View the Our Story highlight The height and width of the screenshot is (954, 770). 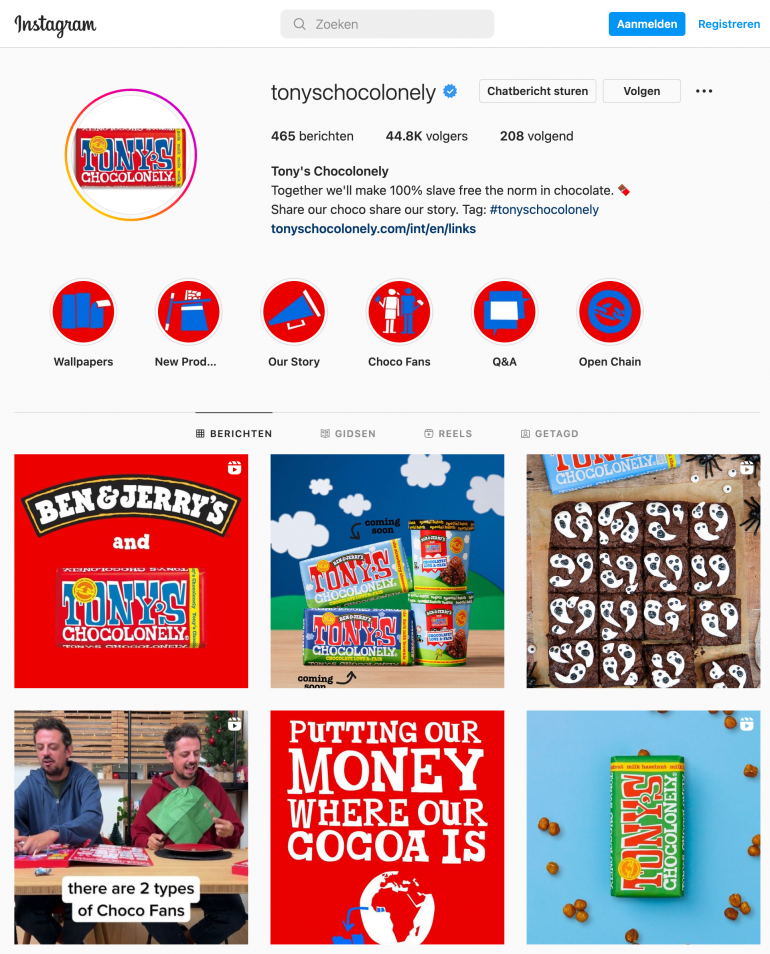tap(293, 312)
